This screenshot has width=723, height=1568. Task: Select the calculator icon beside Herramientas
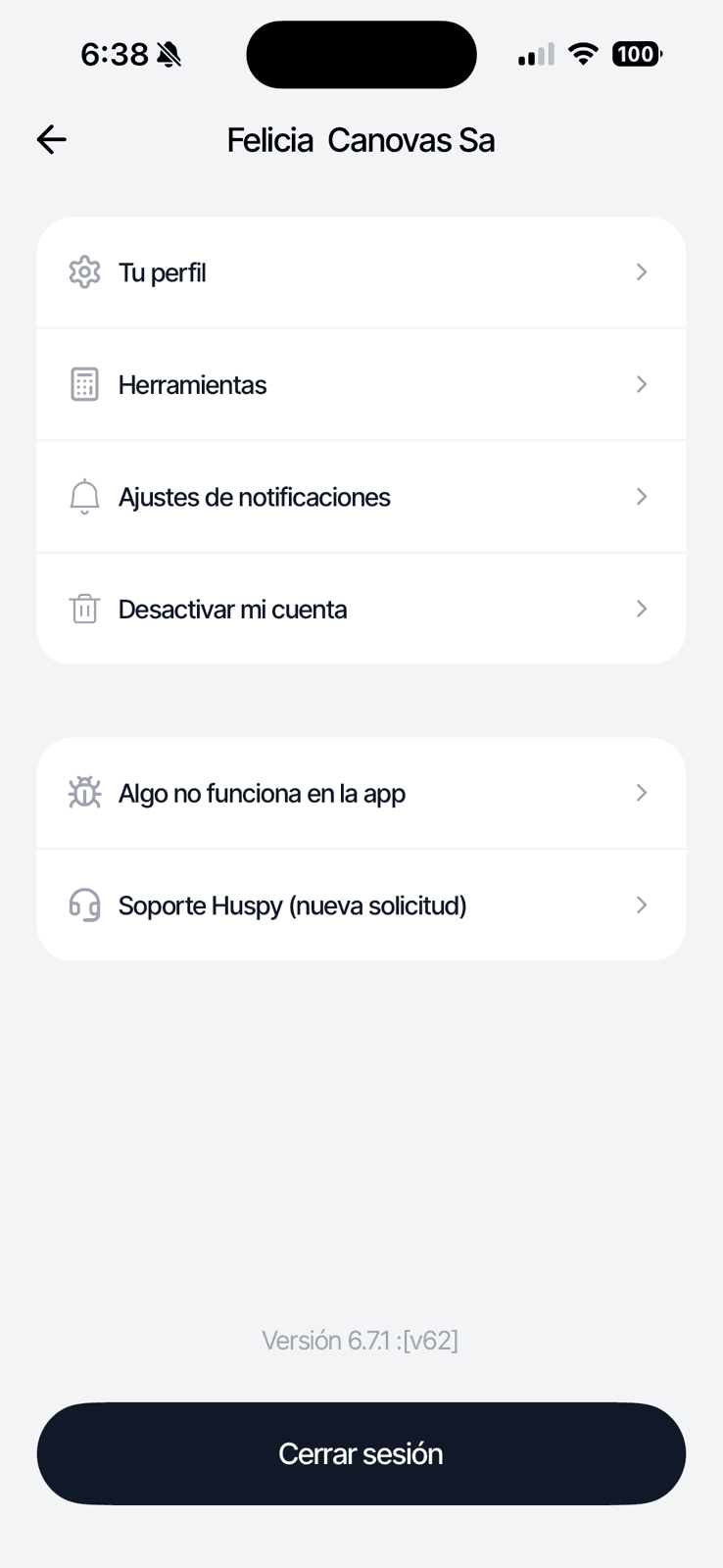pos(84,384)
